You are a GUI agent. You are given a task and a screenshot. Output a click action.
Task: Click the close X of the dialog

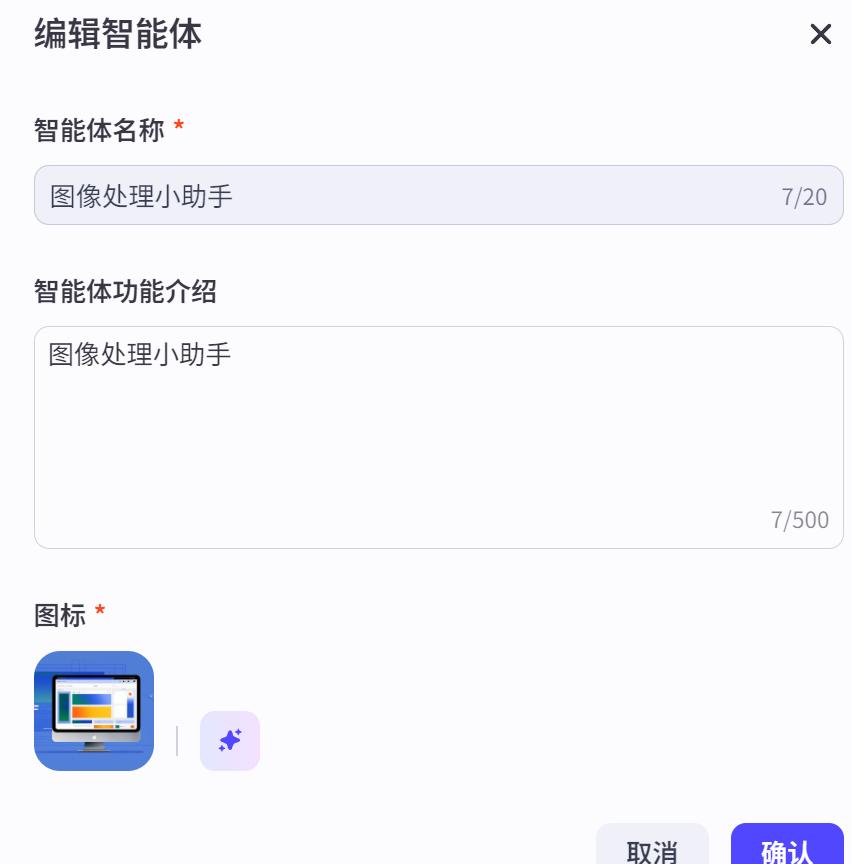coord(821,35)
